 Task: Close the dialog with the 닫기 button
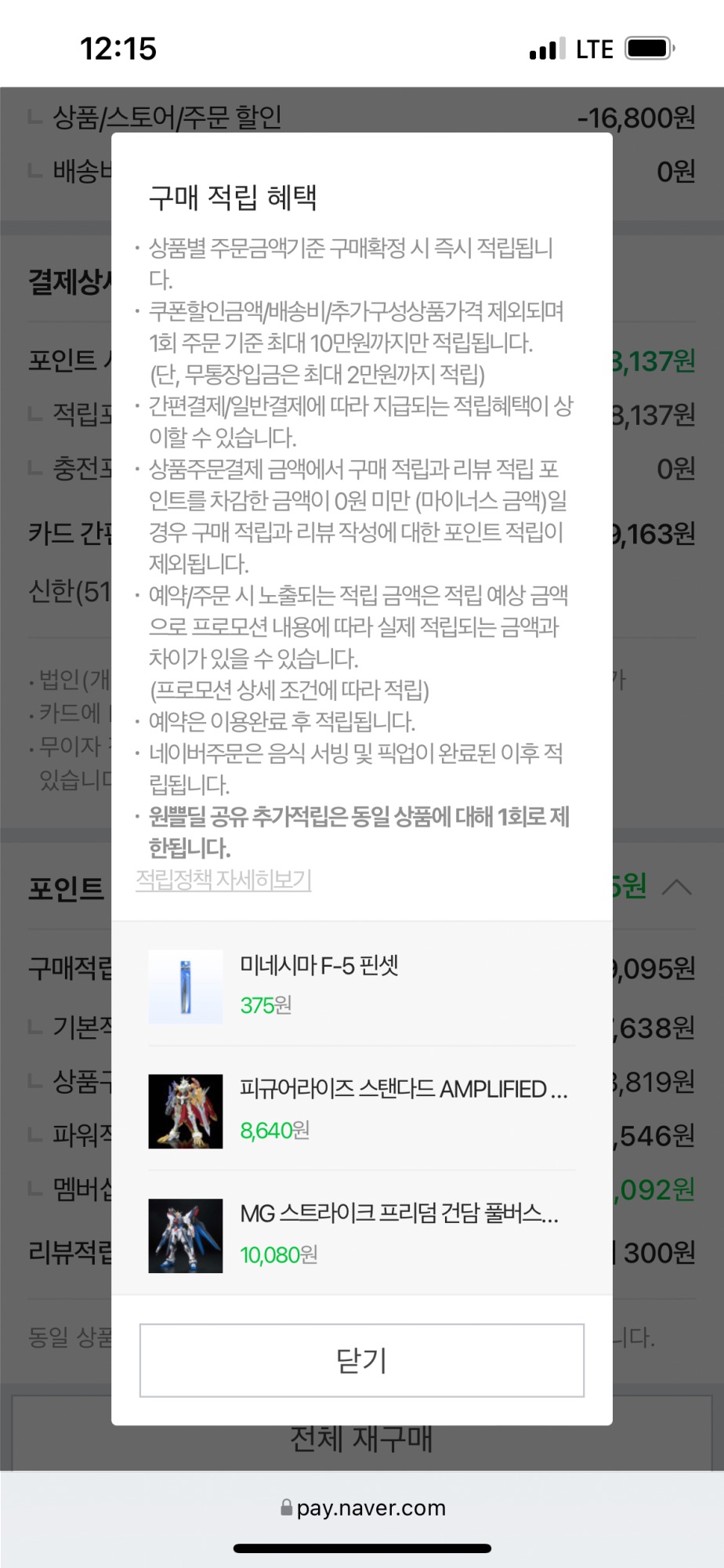[361, 1360]
